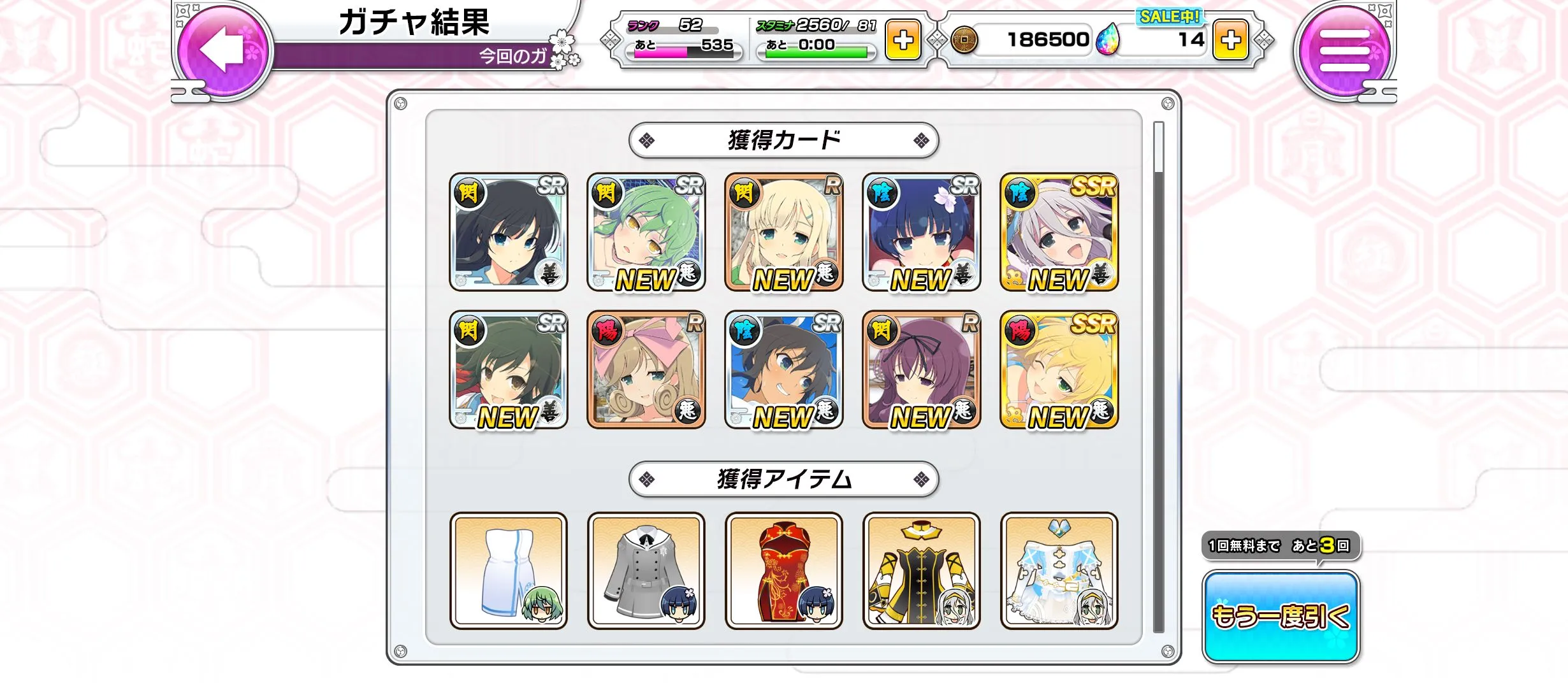Open the black-haired SR card without NEW
This screenshot has height=688, width=1568.
508,232
